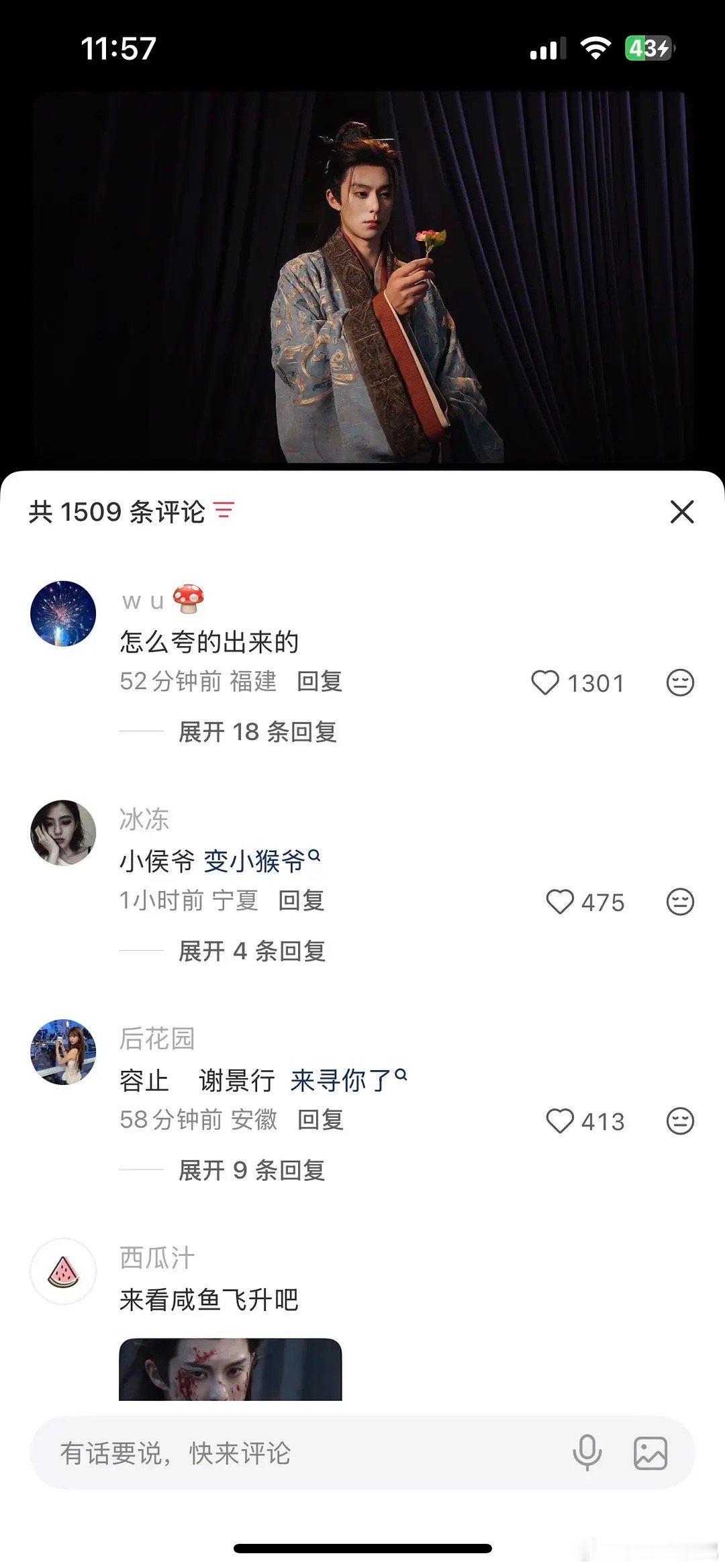The image size is (725, 1568).
Task: Expand the 4 replies under 冰冻's comment
Action: point(249,952)
